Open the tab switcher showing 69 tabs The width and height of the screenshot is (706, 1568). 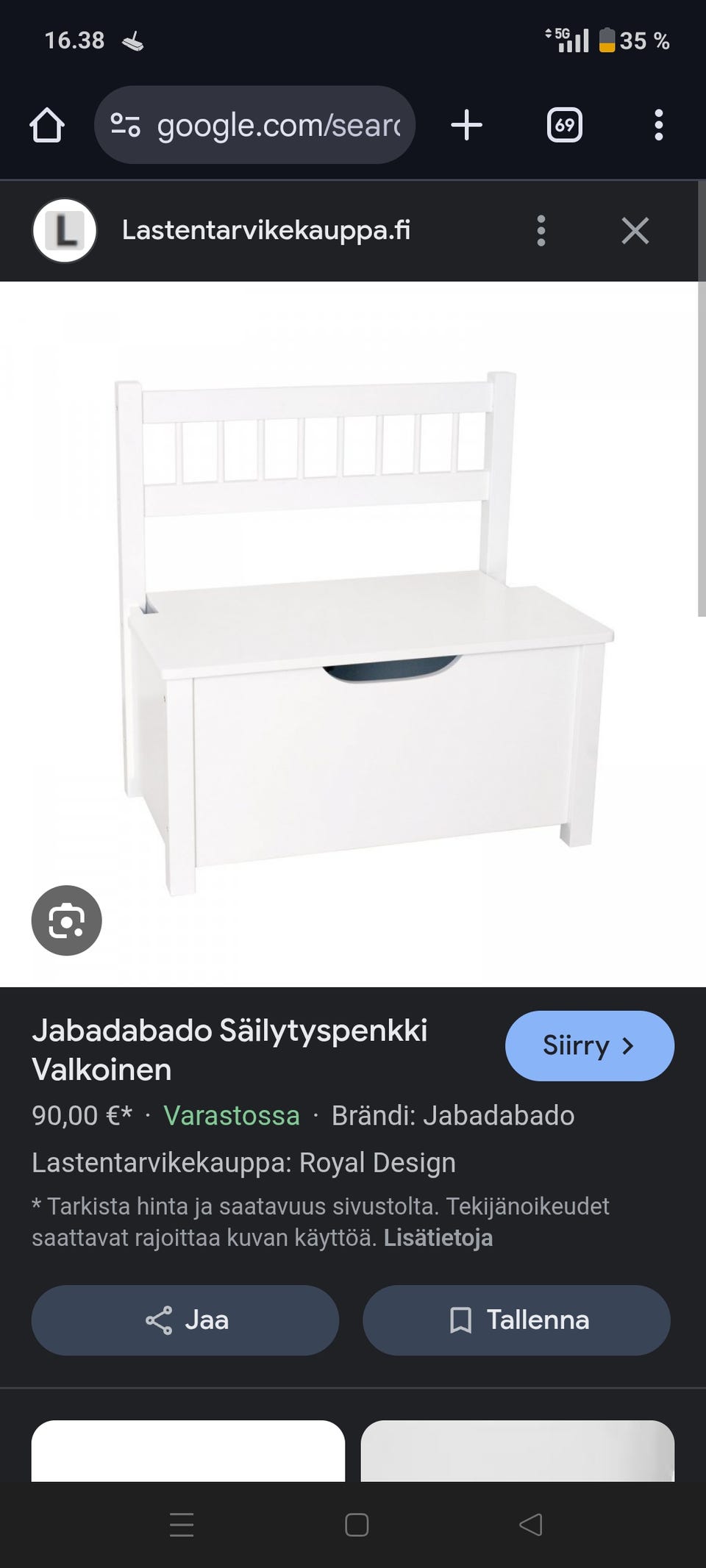[x=564, y=125]
